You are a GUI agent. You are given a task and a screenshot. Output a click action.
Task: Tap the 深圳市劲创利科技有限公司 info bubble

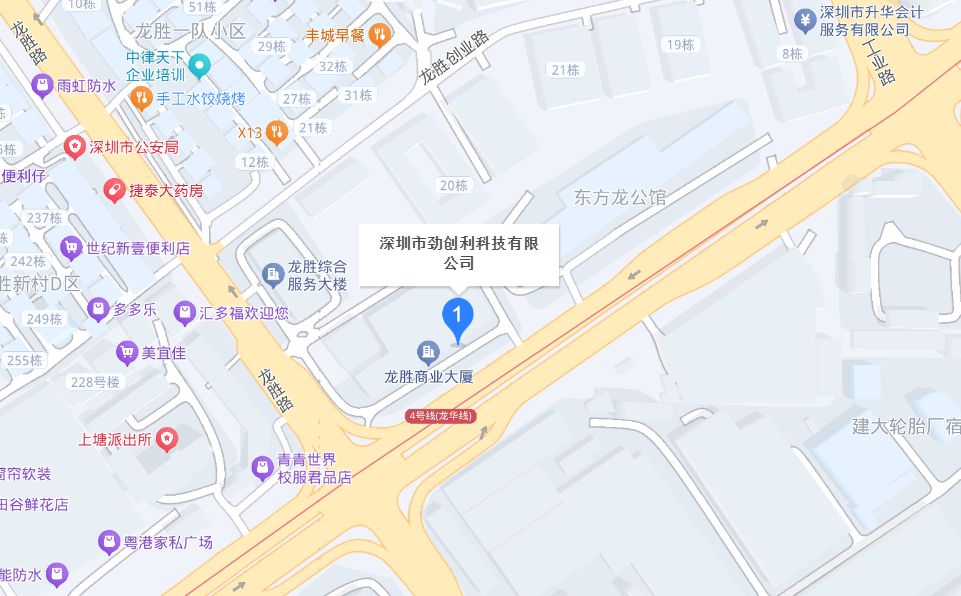[459, 255]
